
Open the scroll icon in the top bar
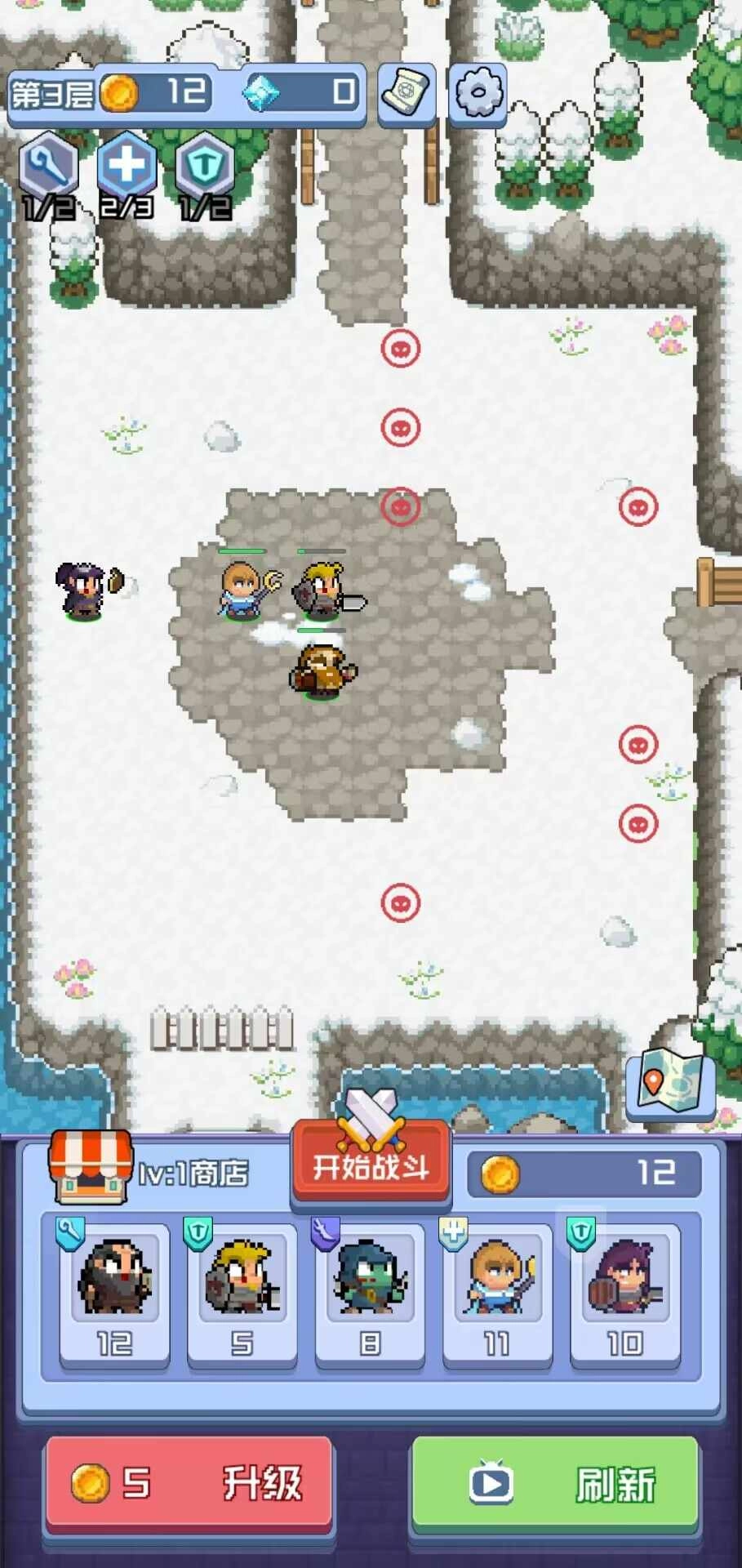tap(407, 94)
